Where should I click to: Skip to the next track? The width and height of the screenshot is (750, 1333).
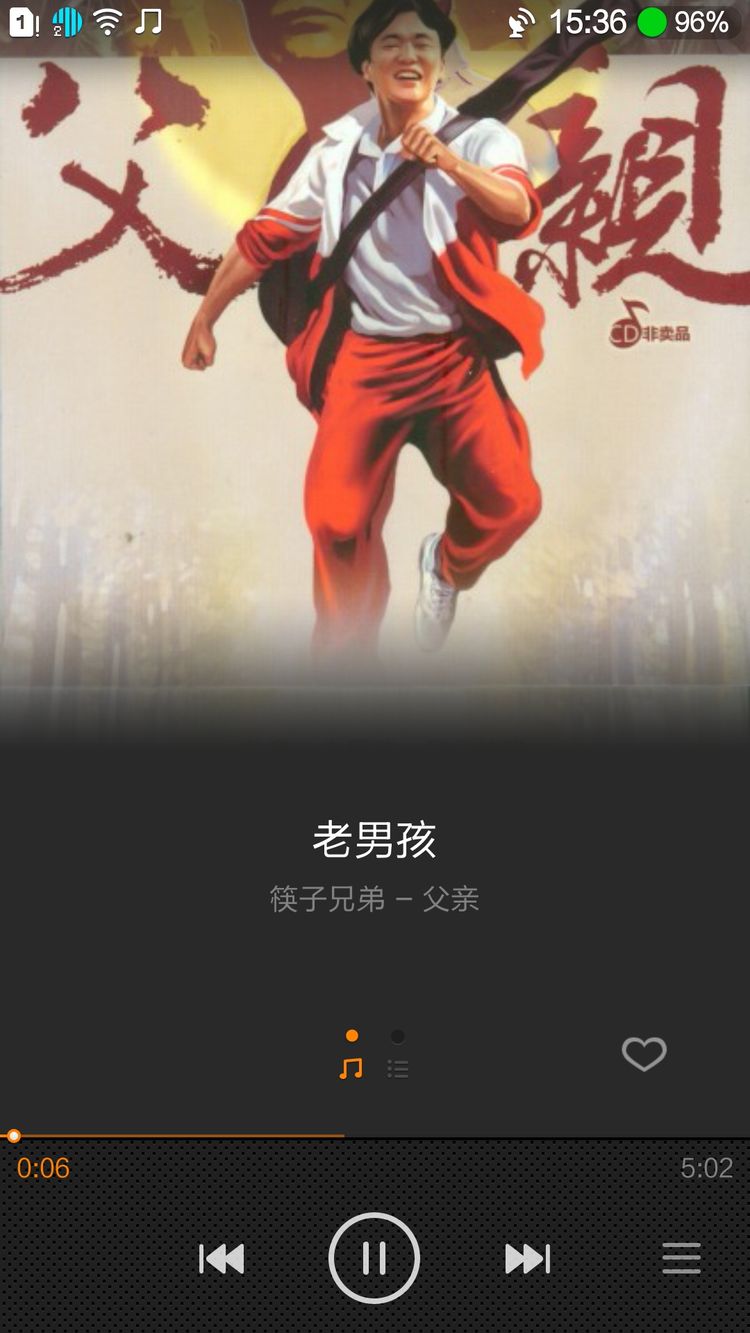click(x=528, y=1258)
